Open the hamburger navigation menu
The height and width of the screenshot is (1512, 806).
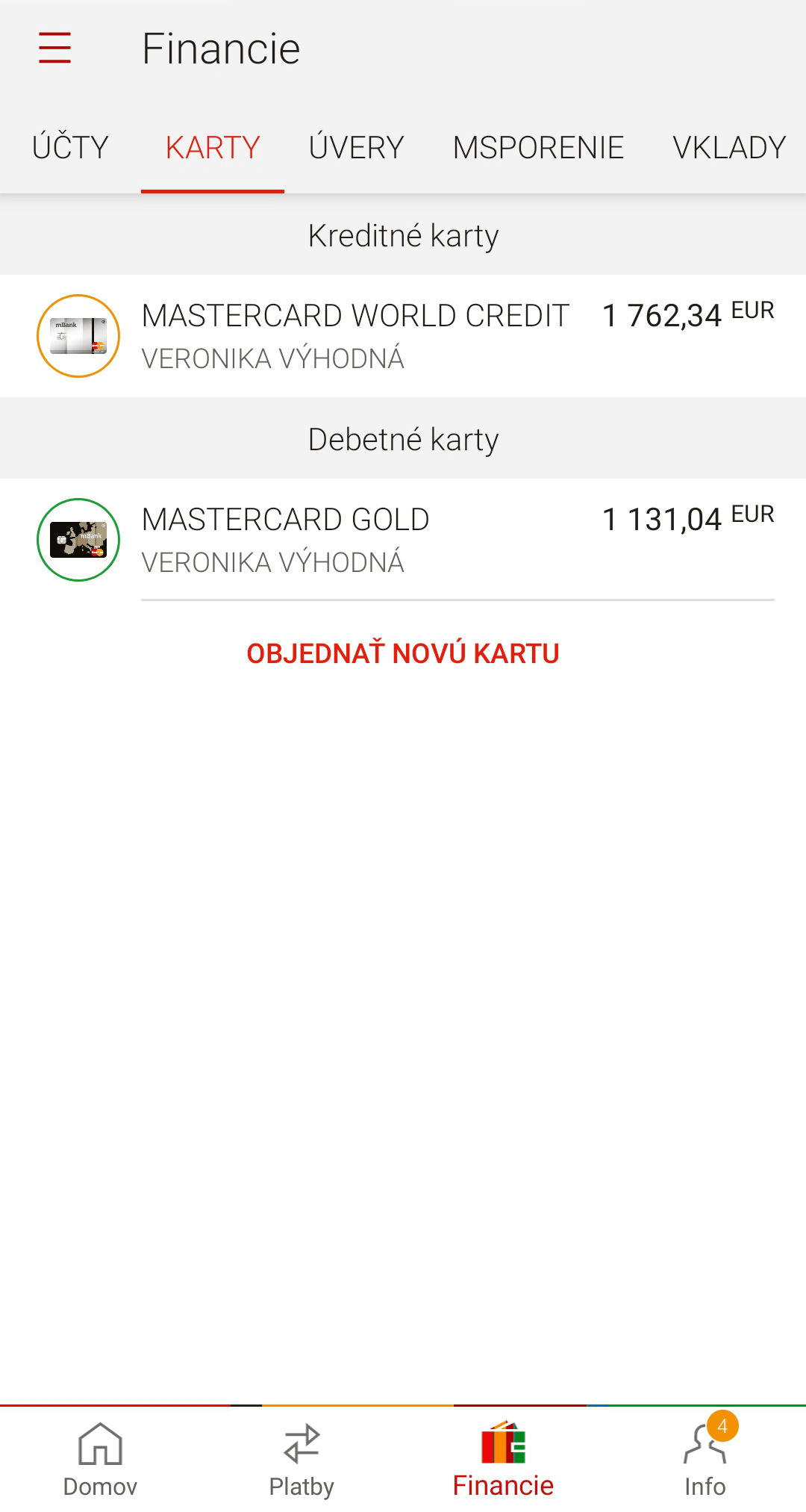point(54,48)
